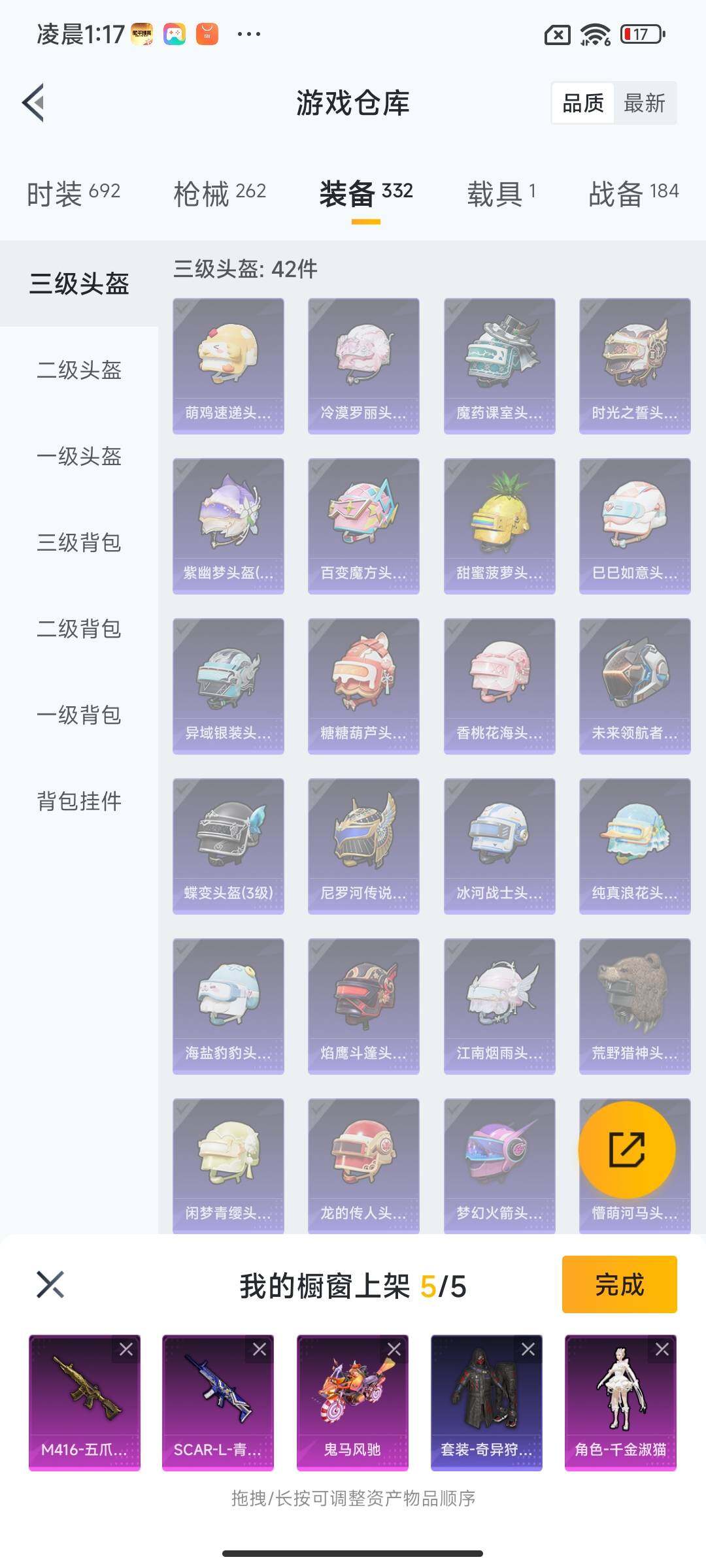Select the 荒野猎神 helmet
The width and height of the screenshot is (706, 1568).
(x=635, y=1006)
